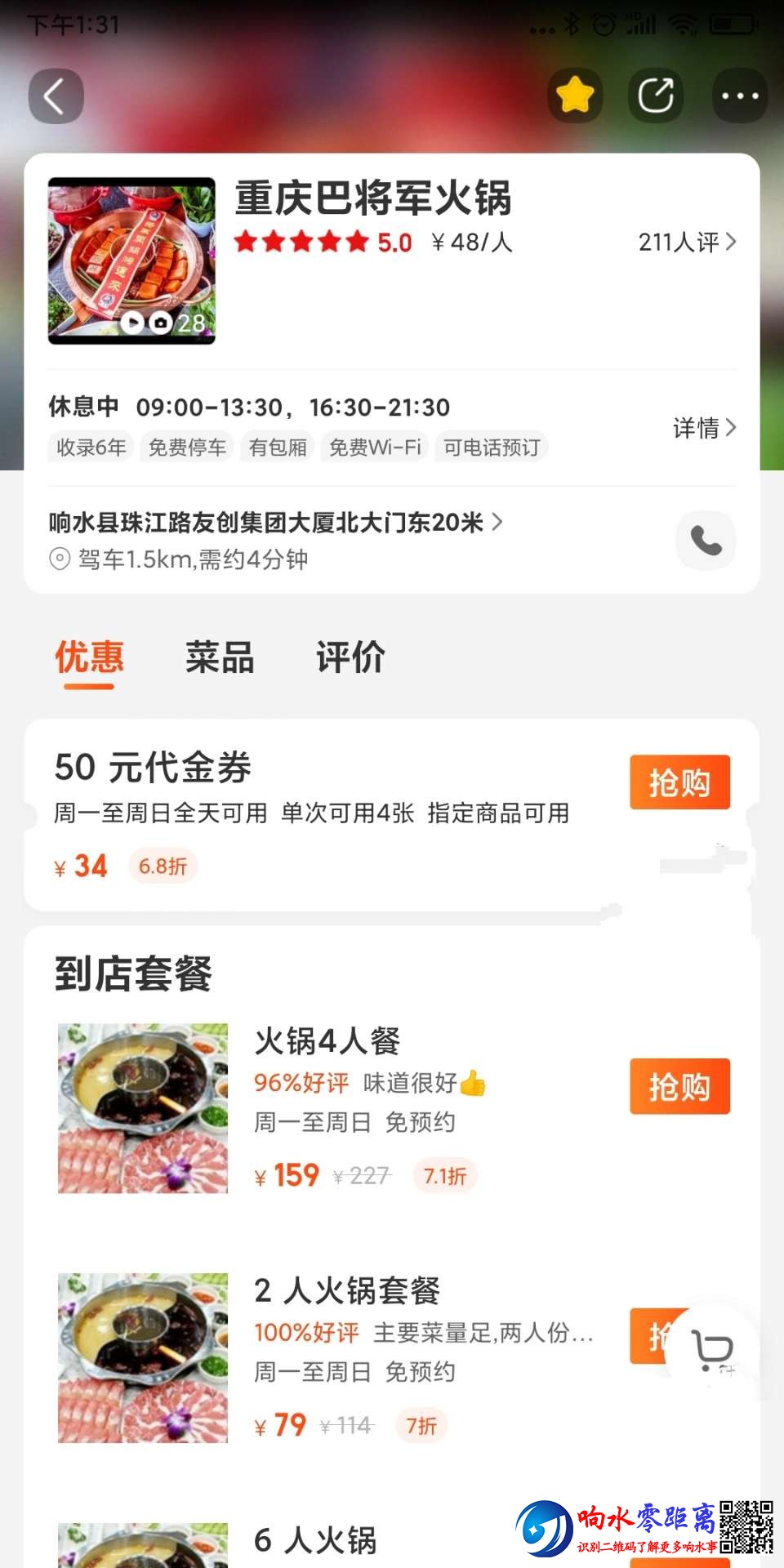This screenshot has height=1568, width=784.
Task: Share this restaurant page
Action: tap(656, 96)
